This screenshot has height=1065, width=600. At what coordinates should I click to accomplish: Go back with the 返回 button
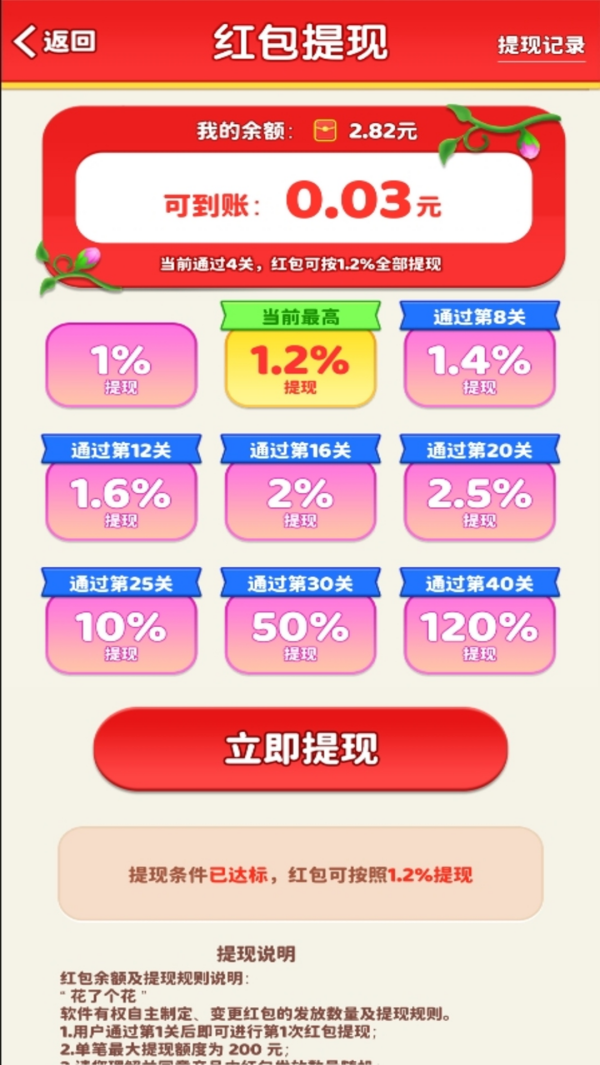tap(56, 41)
